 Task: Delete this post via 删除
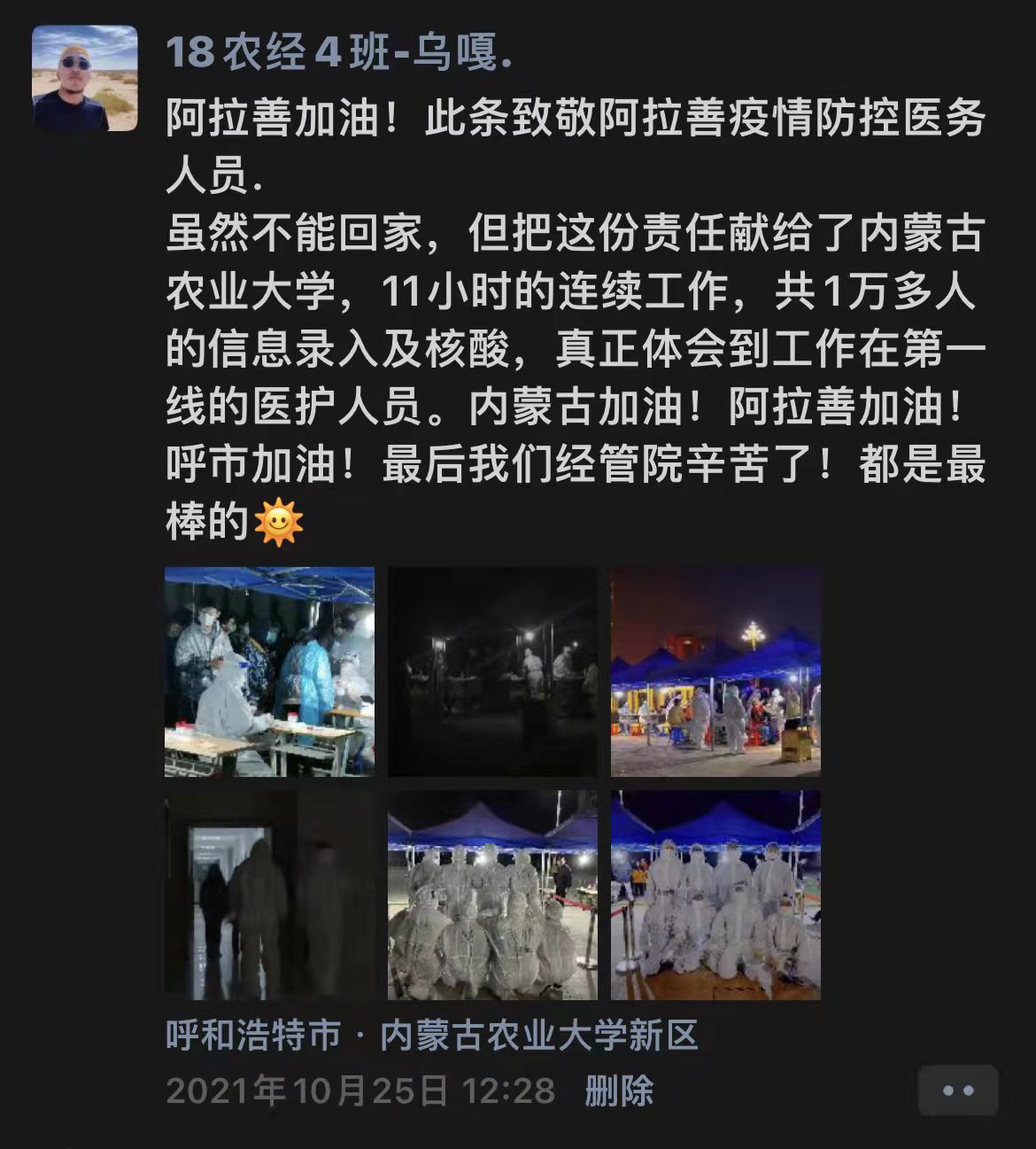click(x=618, y=1091)
